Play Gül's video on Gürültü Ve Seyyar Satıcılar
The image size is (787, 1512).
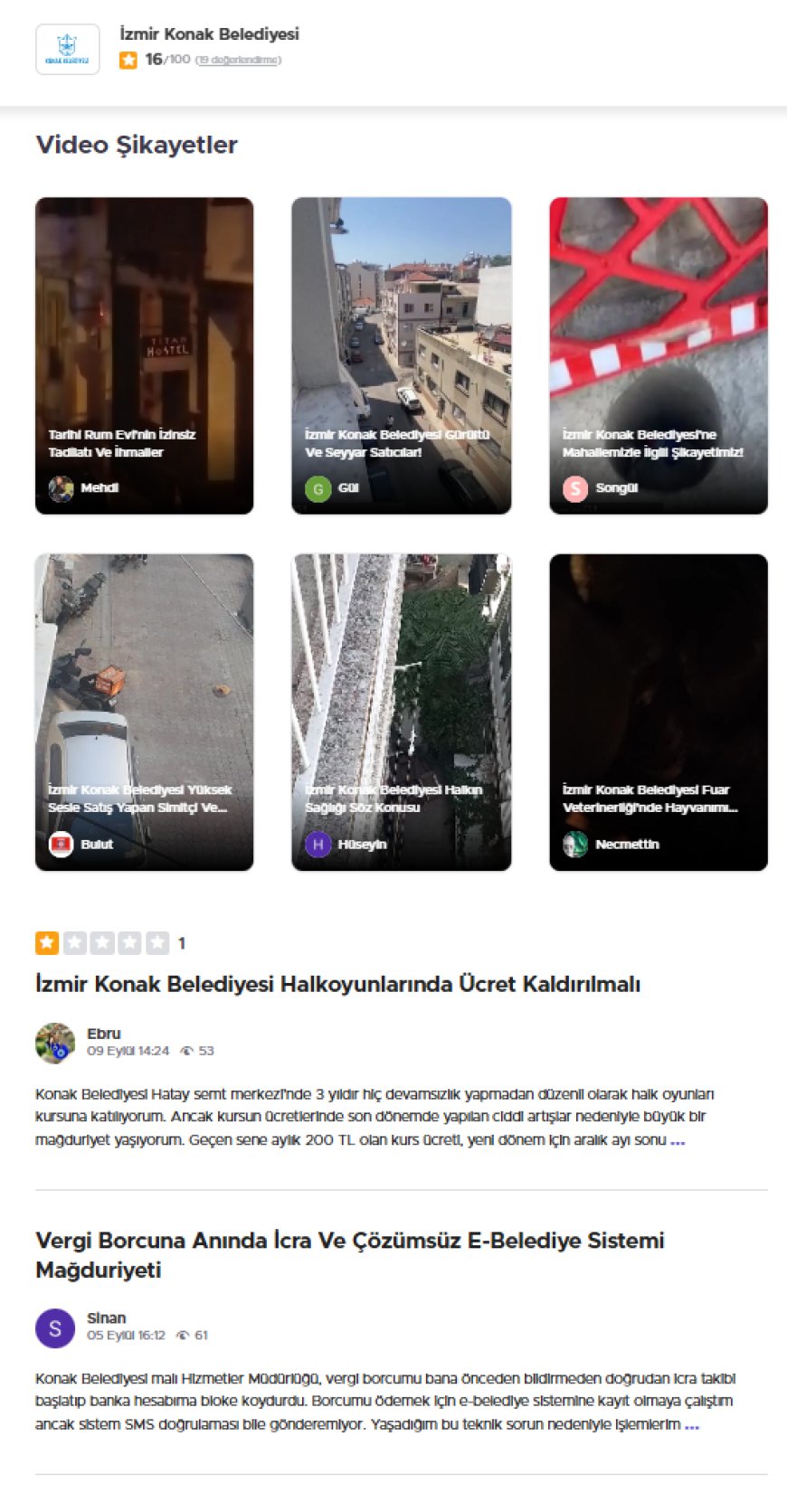tap(401, 354)
